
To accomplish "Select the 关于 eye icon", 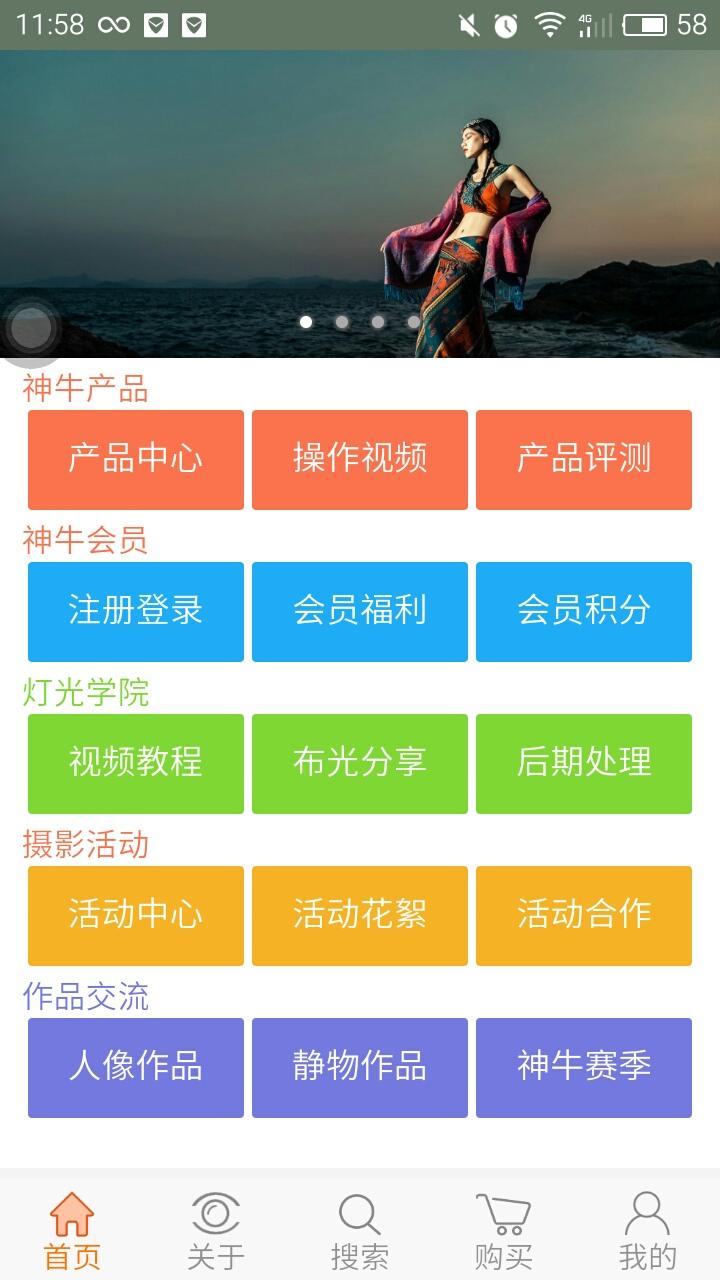I will 215,1218.
